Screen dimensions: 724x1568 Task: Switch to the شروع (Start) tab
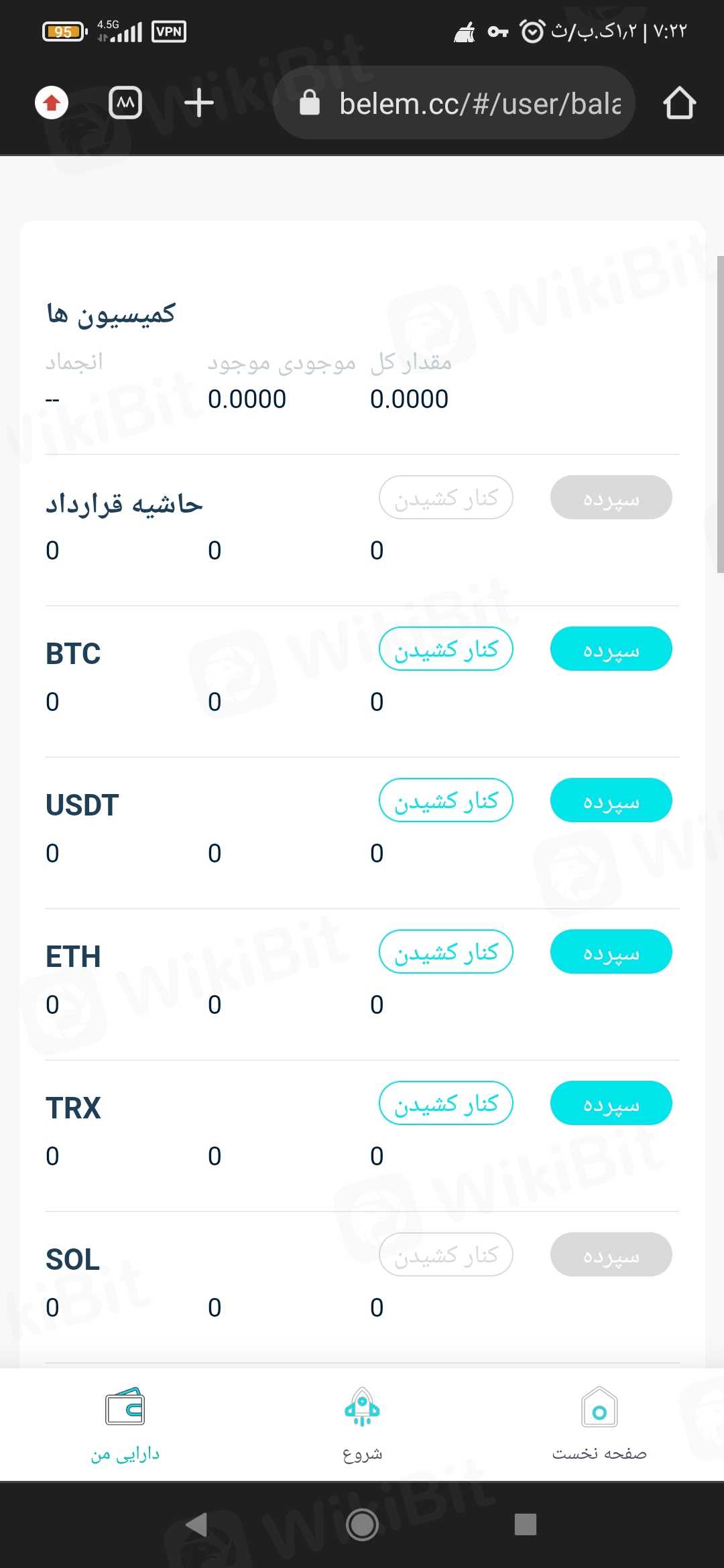coord(362,1423)
